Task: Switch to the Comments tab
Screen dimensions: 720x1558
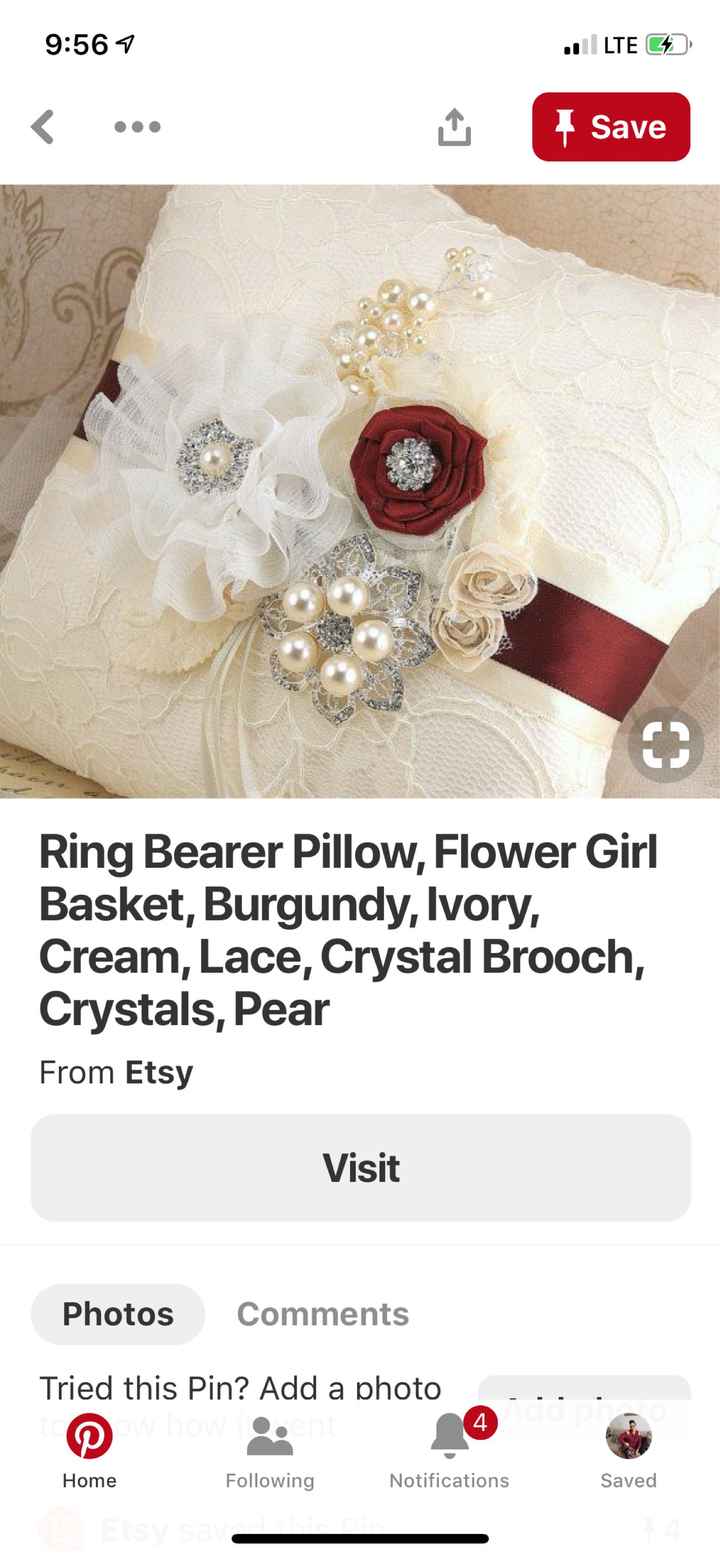Action: click(x=322, y=1314)
